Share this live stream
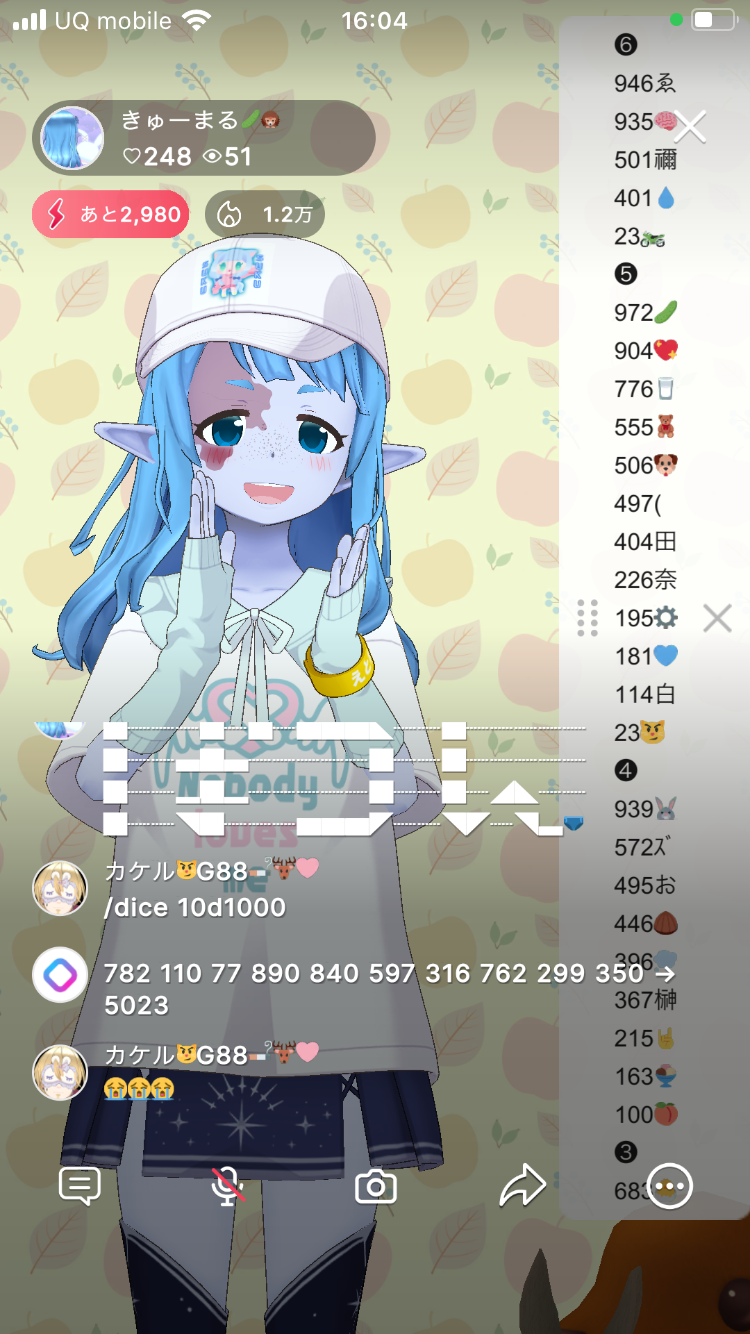 522,1187
